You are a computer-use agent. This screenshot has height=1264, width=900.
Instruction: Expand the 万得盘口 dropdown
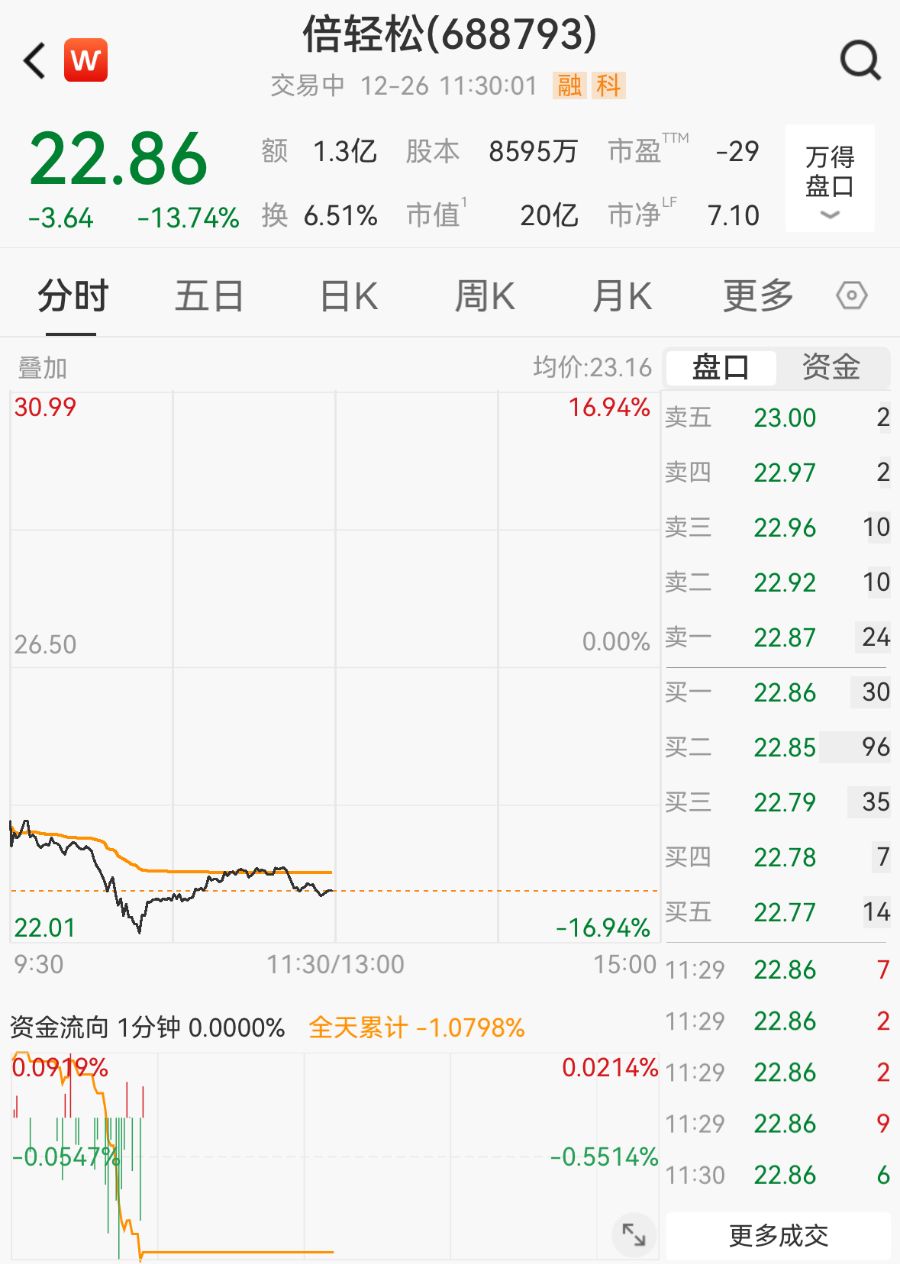coord(830,180)
